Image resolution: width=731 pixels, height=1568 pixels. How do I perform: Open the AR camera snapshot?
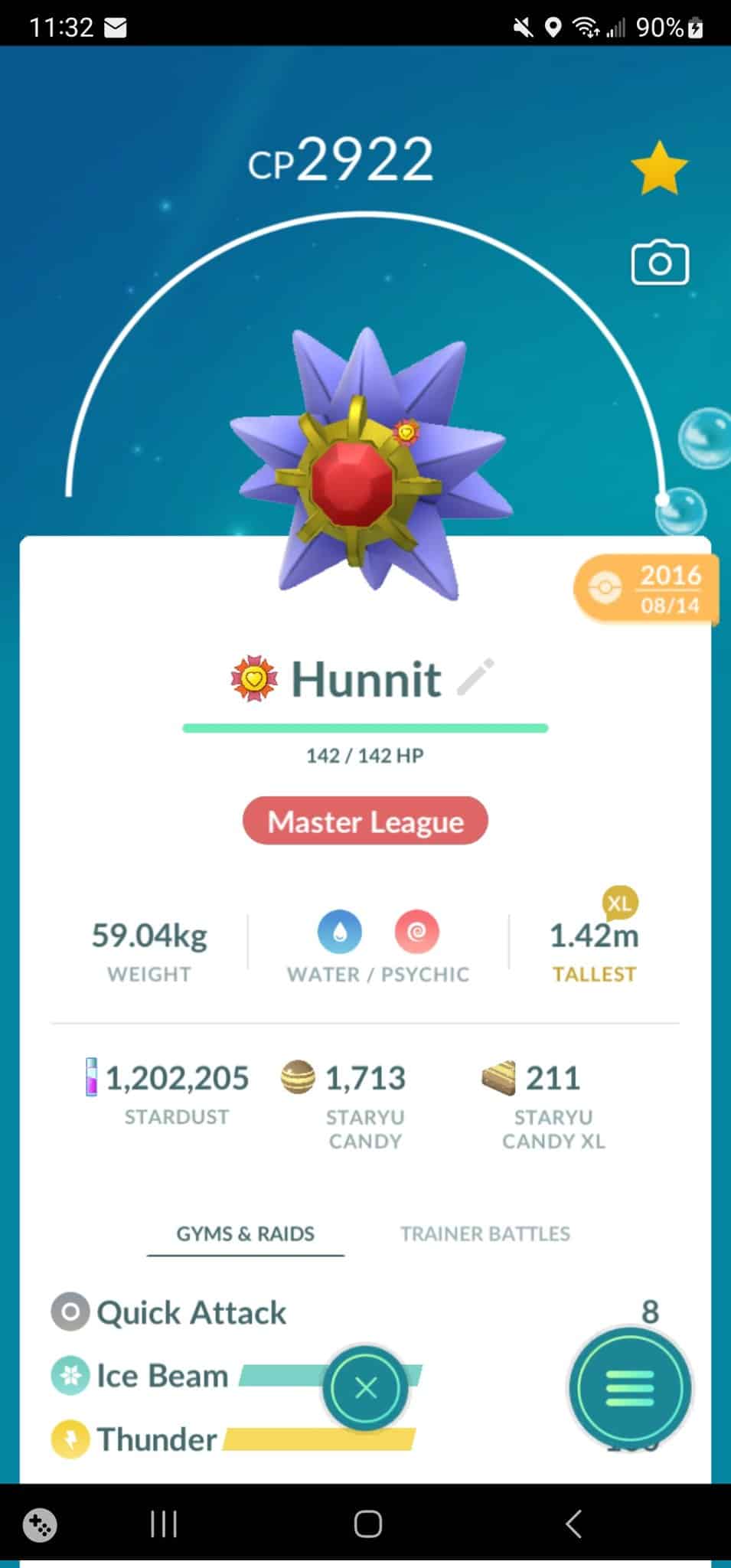click(x=659, y=263)
